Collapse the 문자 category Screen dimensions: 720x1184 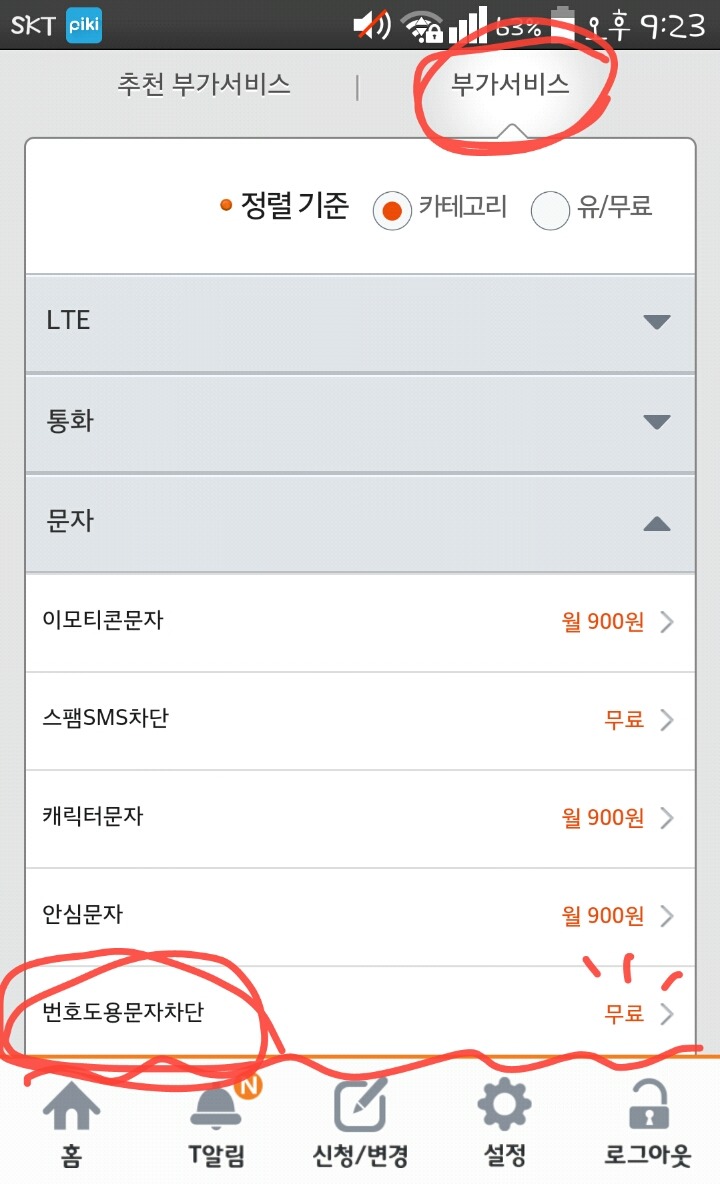tap(360, 522)
